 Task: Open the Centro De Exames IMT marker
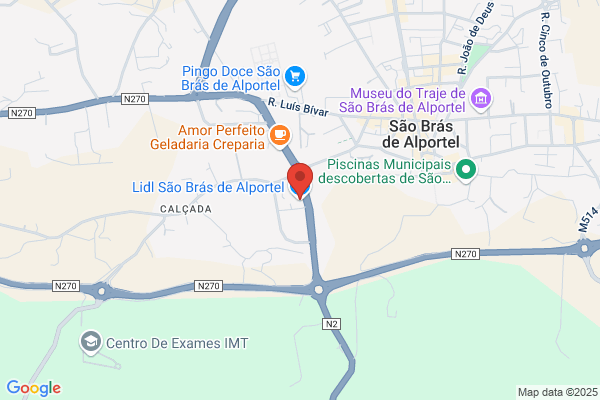(x=91, y=343)
